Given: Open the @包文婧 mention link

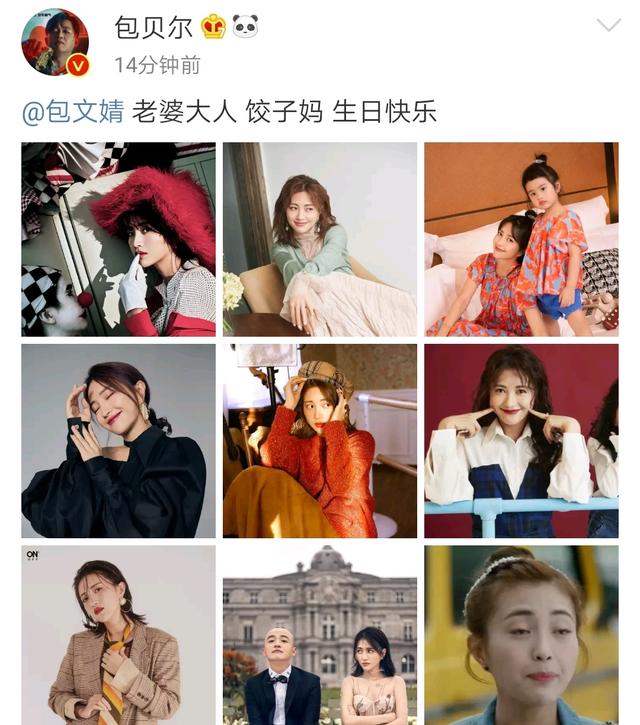Looking at the screenshot, I should [x=73, y=111].
